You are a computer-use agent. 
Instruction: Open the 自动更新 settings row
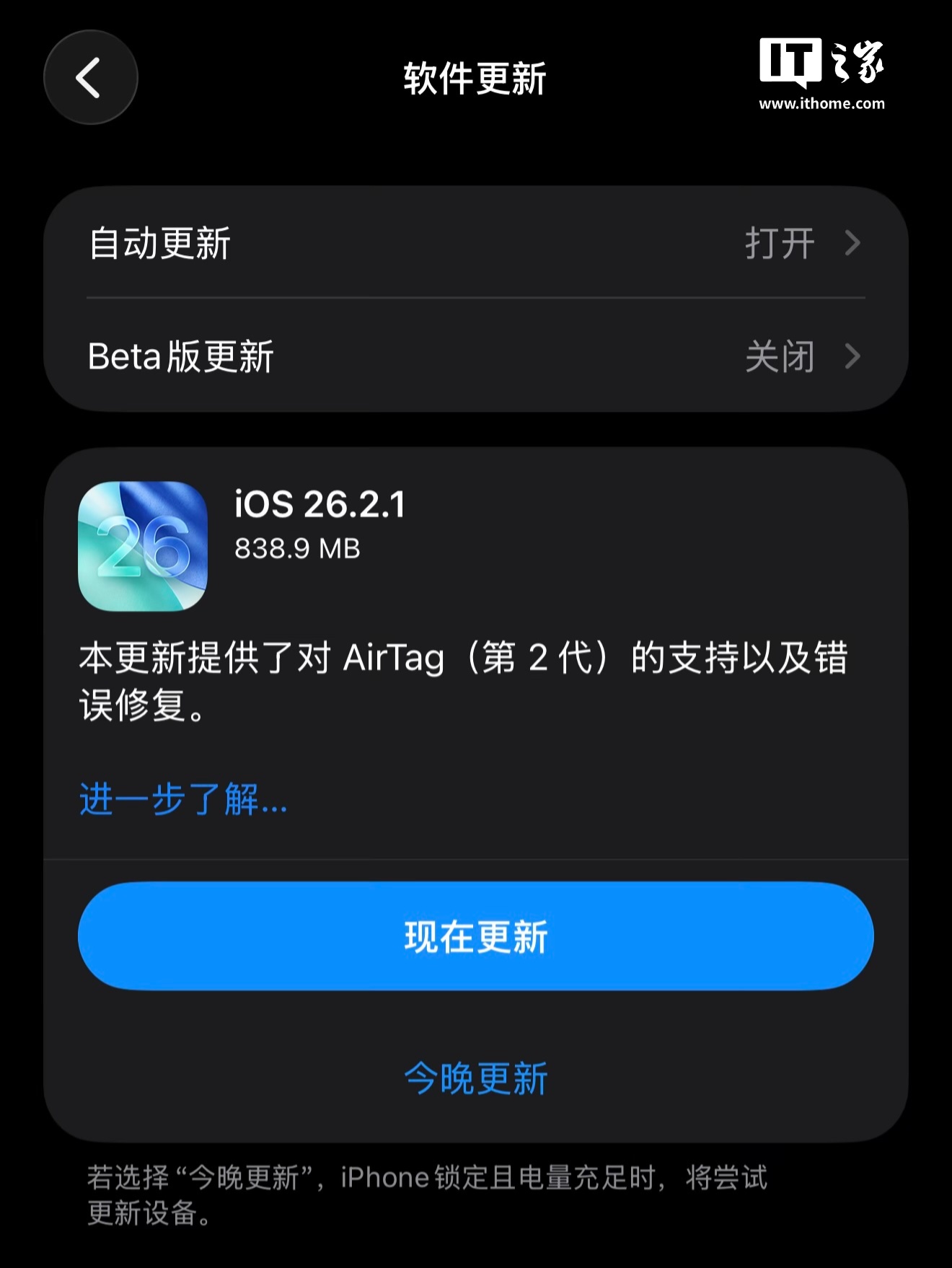pos(475,243)
